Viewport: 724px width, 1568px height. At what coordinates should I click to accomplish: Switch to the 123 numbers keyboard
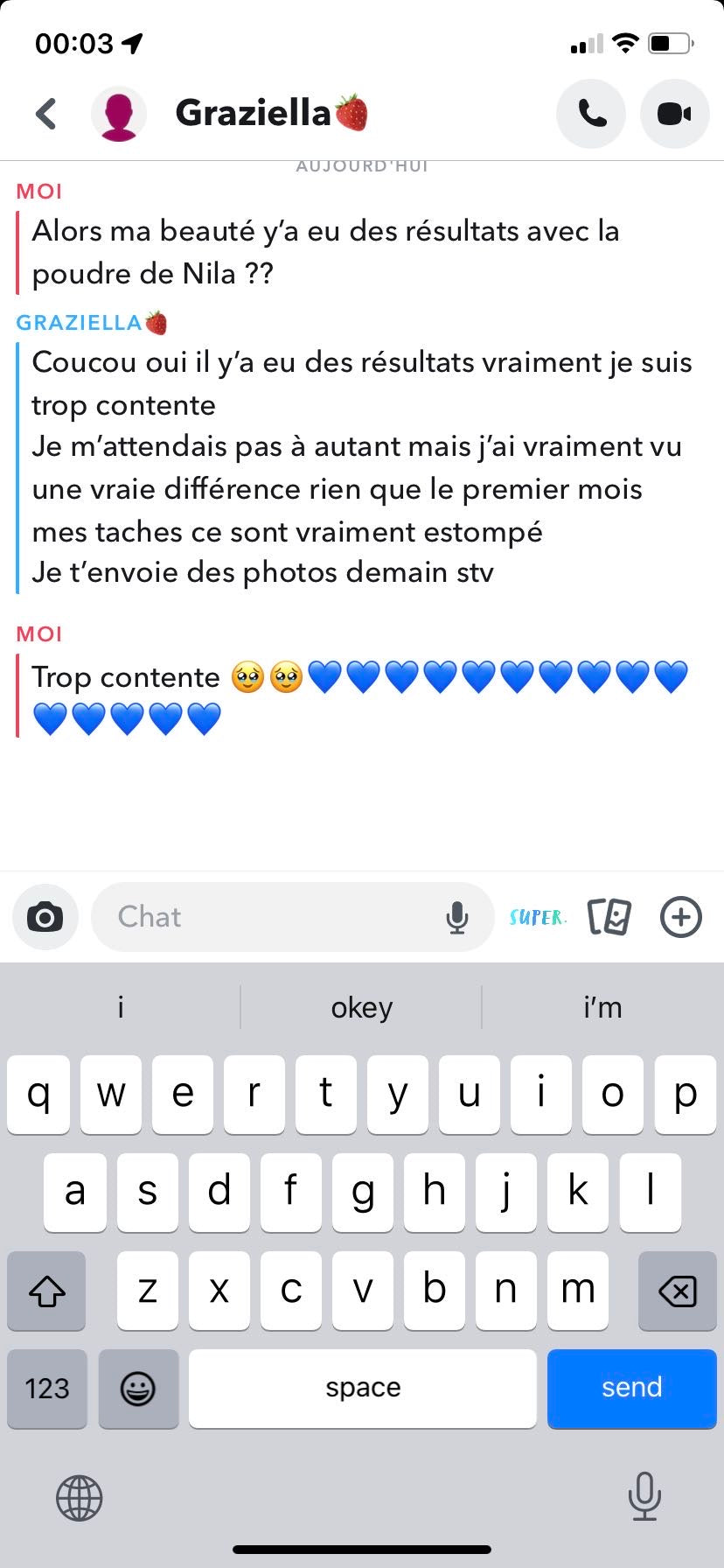pyautogui.click(x=47, y=1389)
